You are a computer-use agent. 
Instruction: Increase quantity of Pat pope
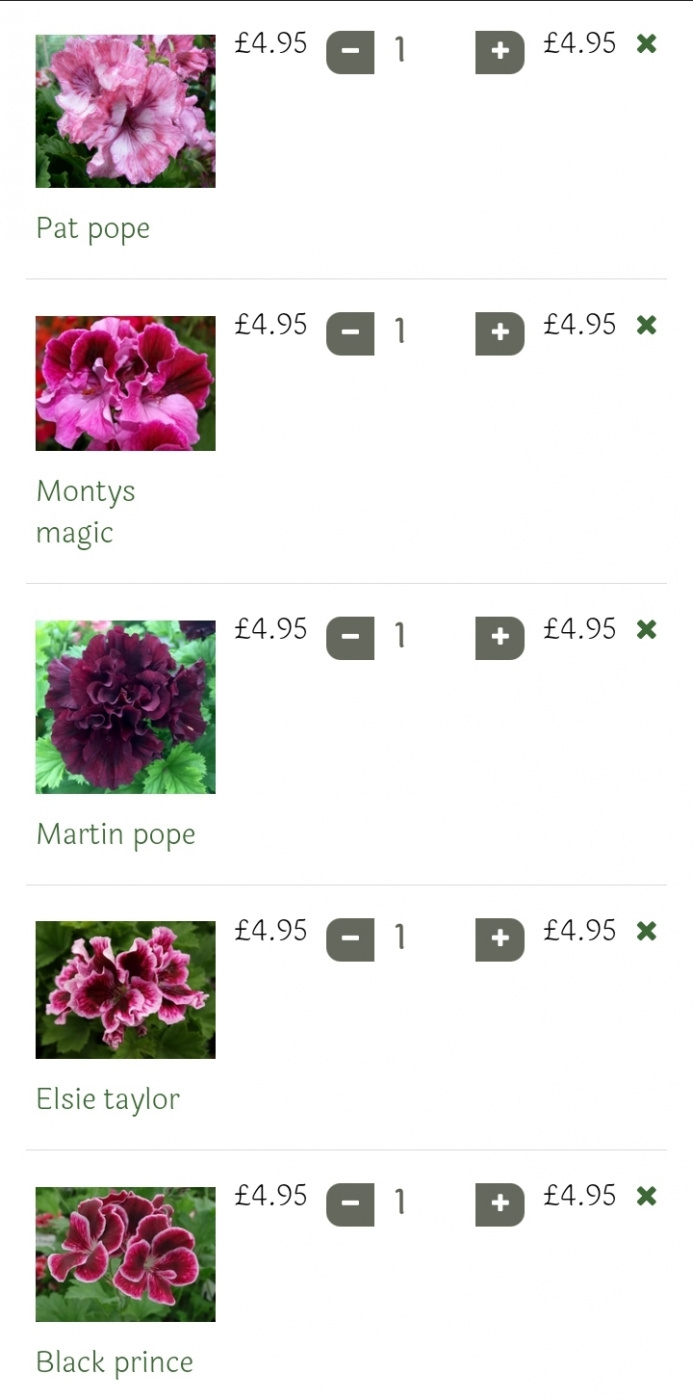[x=500, y=52]
